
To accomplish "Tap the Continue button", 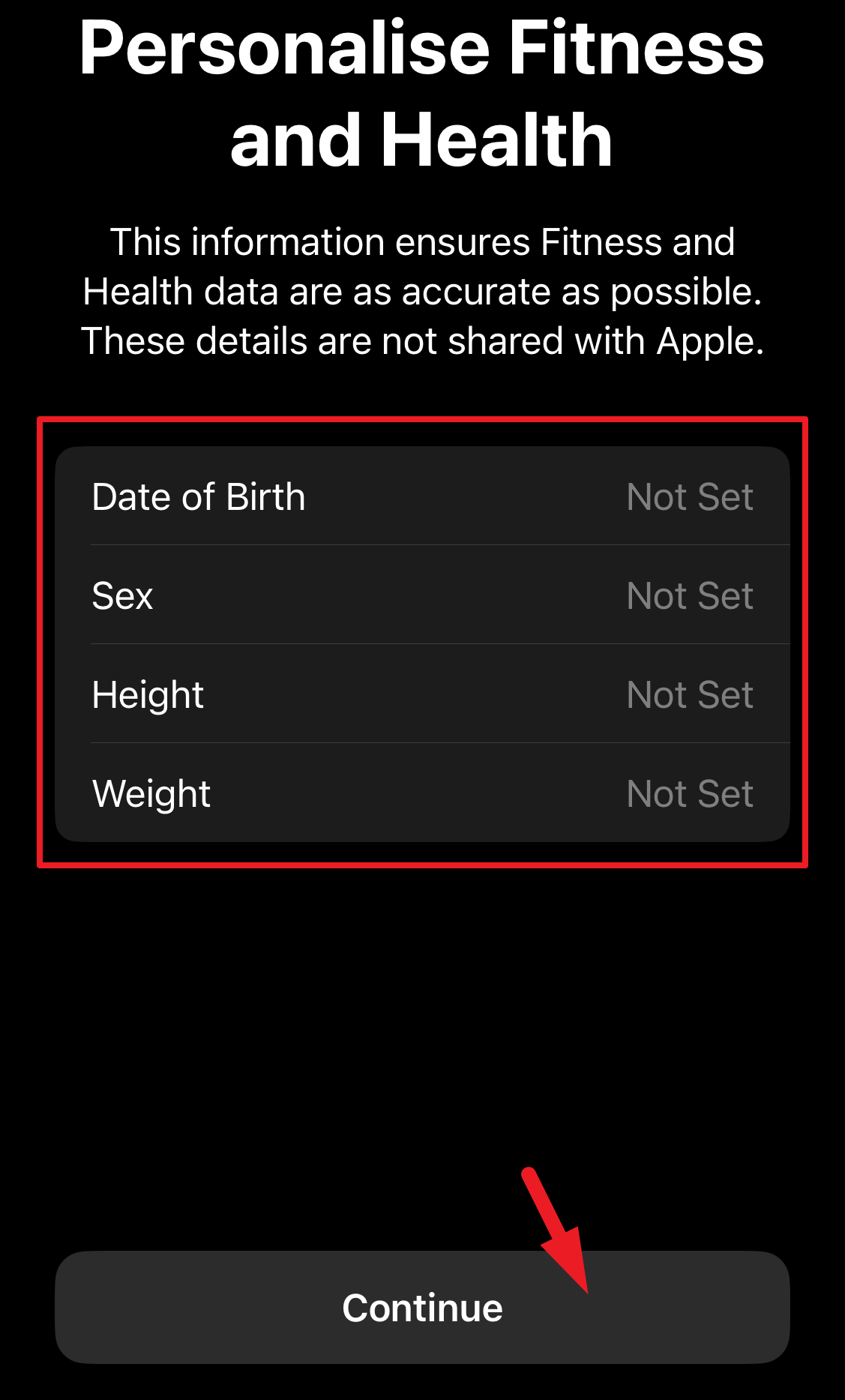I will [422, 1307].
